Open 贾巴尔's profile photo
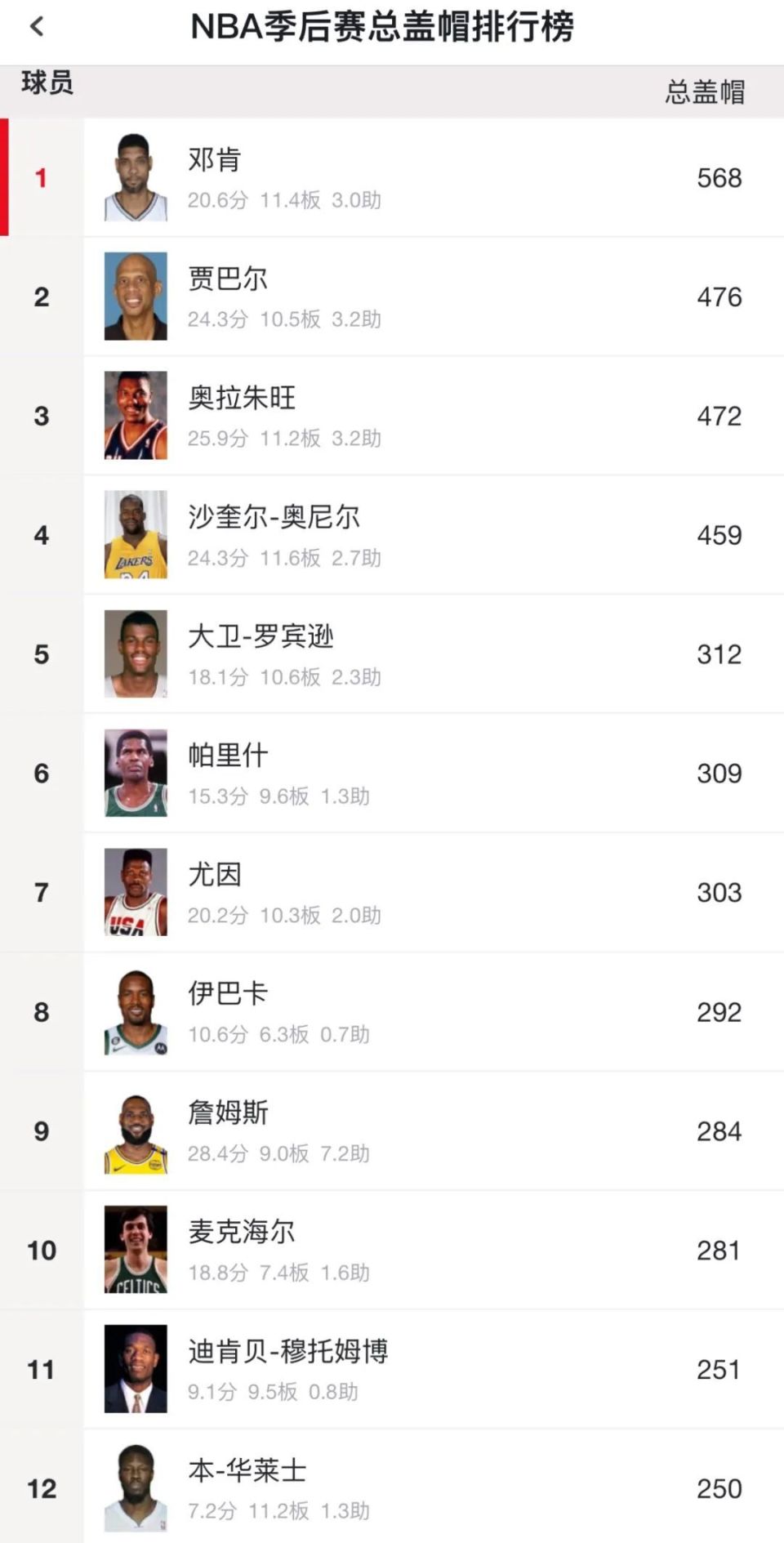This screenshot has width=784, height=1543. click(136, 296)
